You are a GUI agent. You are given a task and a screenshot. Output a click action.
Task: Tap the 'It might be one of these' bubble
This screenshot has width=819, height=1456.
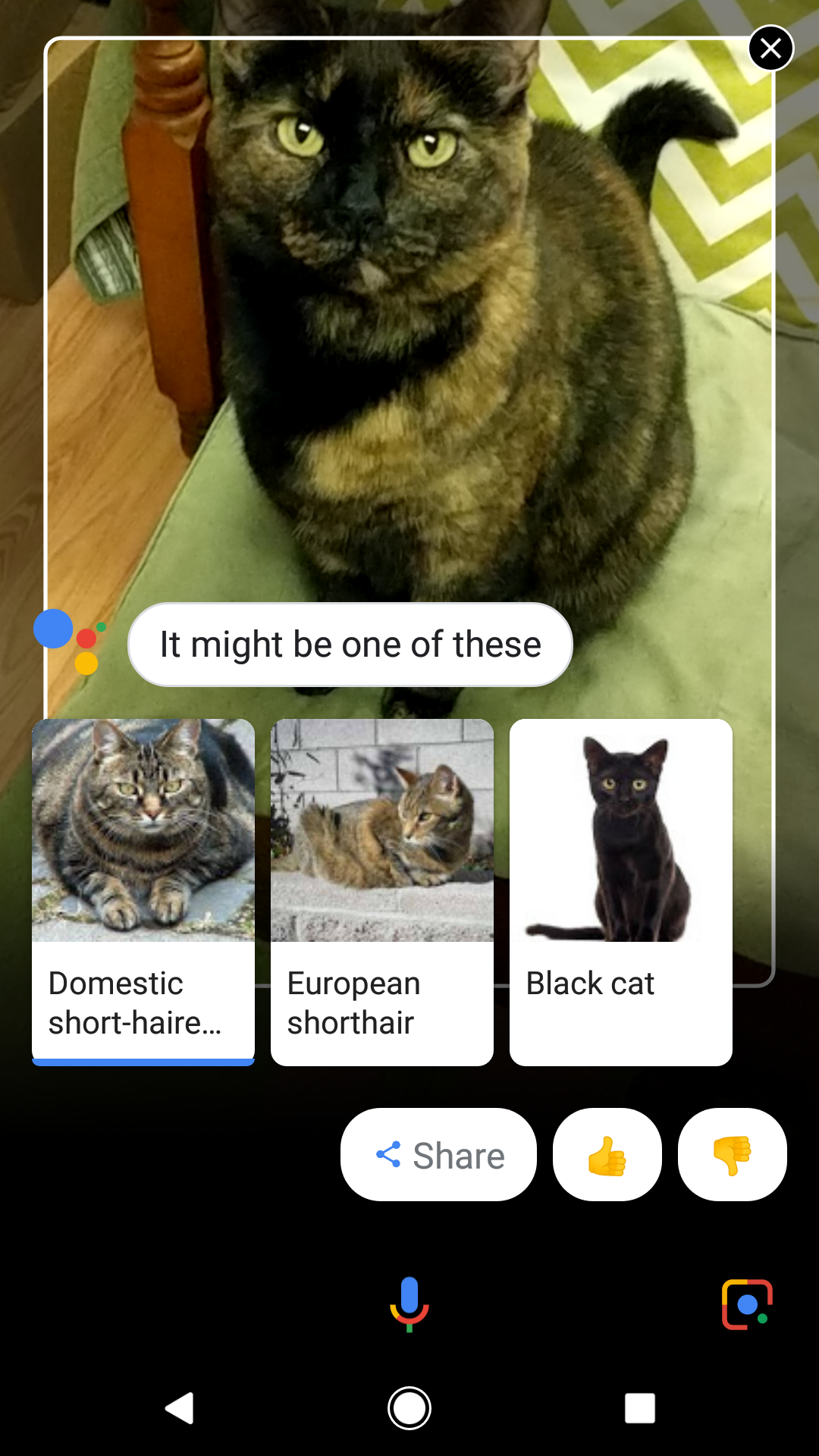350,644
